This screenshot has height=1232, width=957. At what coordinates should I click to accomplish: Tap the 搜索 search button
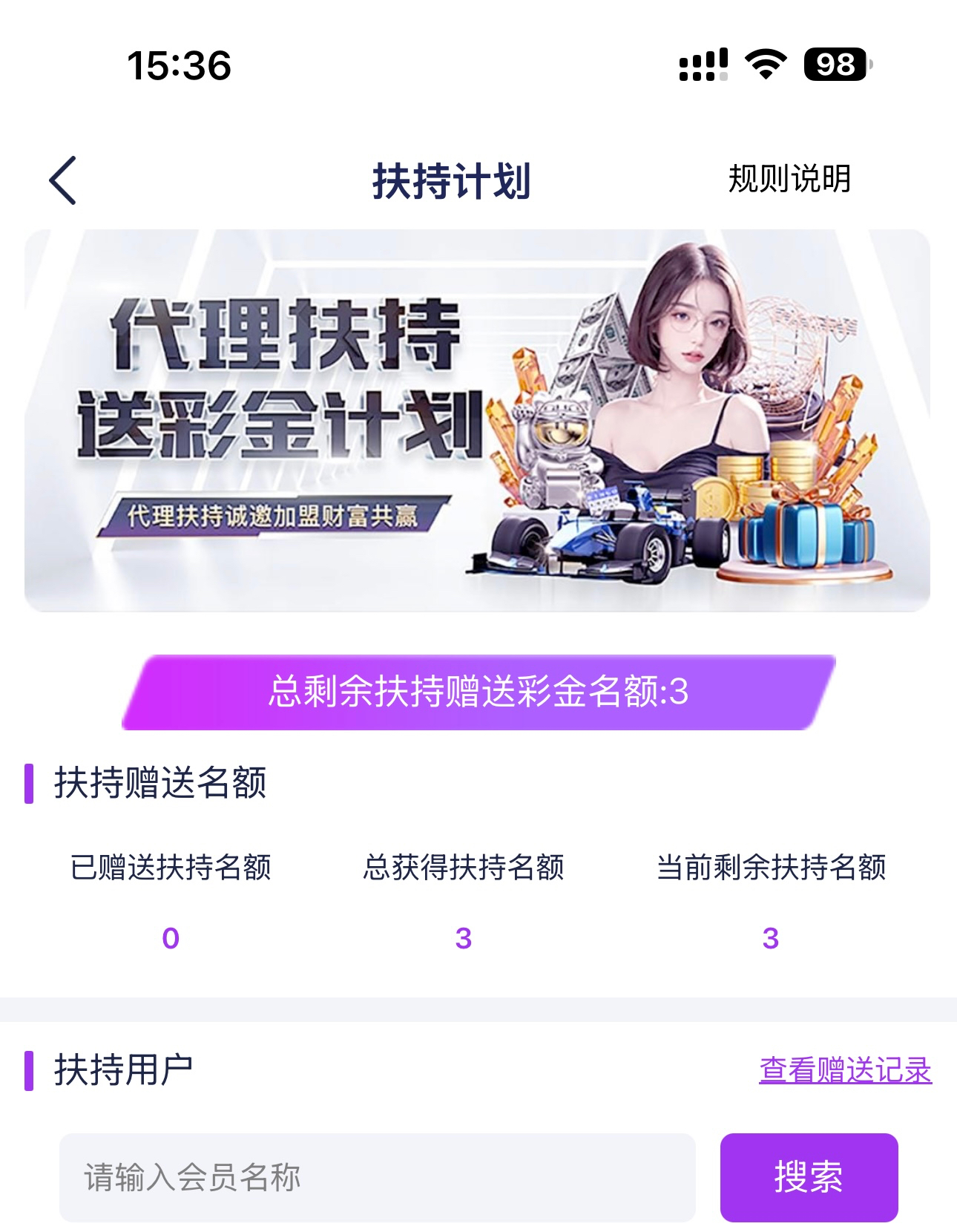[x=809, y=1177]
